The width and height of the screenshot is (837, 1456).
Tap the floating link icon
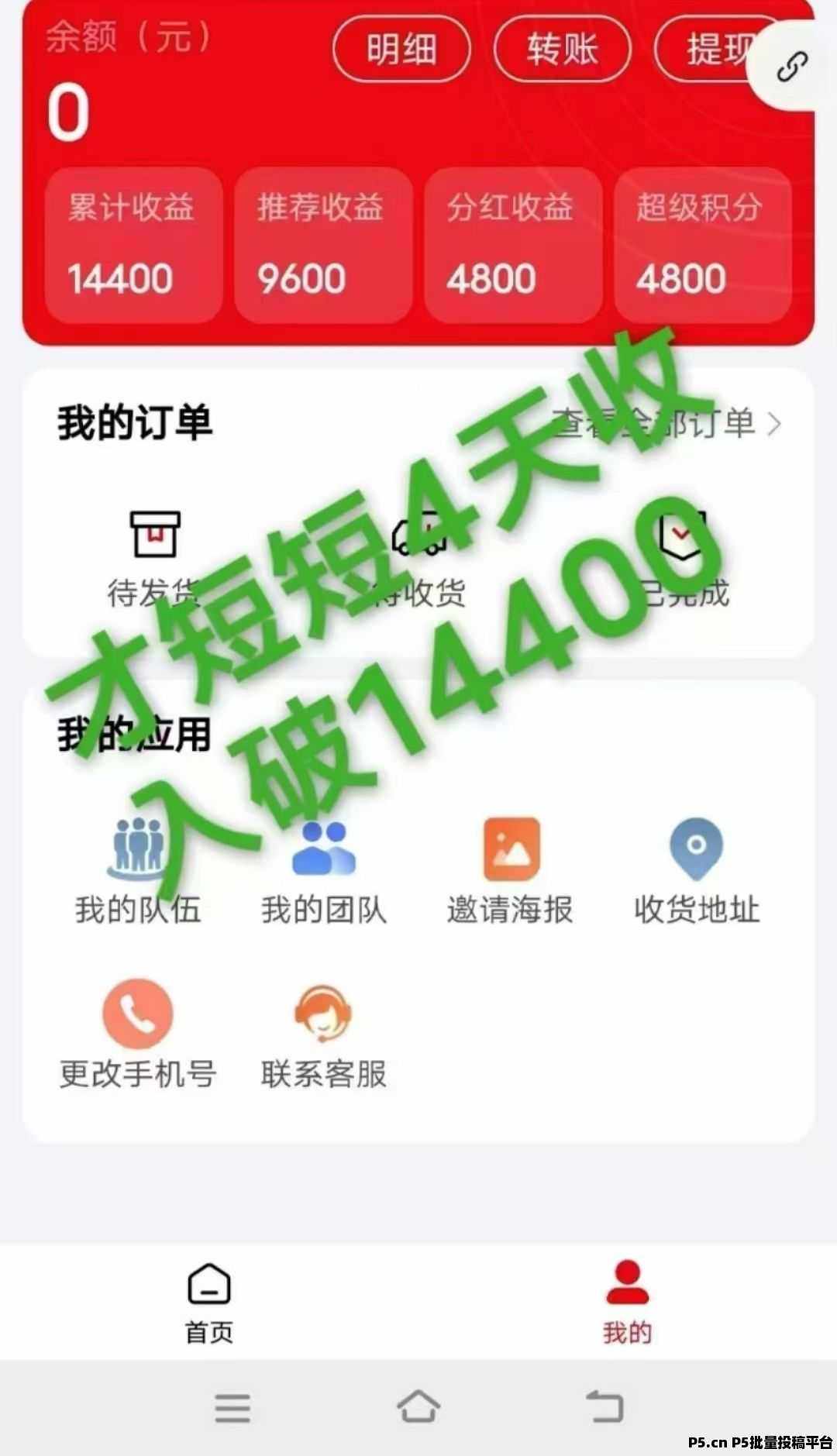792,68
